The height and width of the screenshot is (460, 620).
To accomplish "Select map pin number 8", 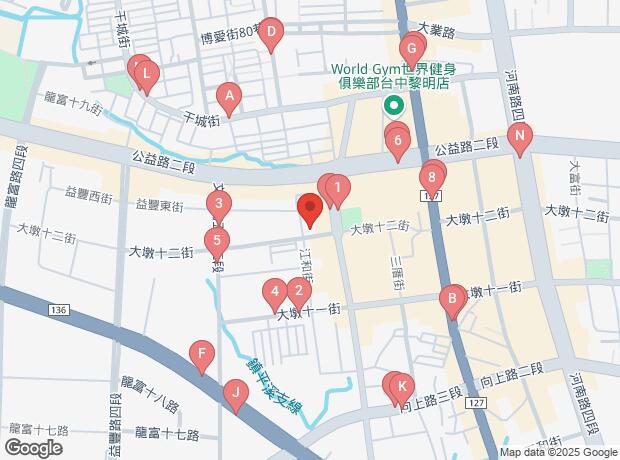I will click(431, 179).
